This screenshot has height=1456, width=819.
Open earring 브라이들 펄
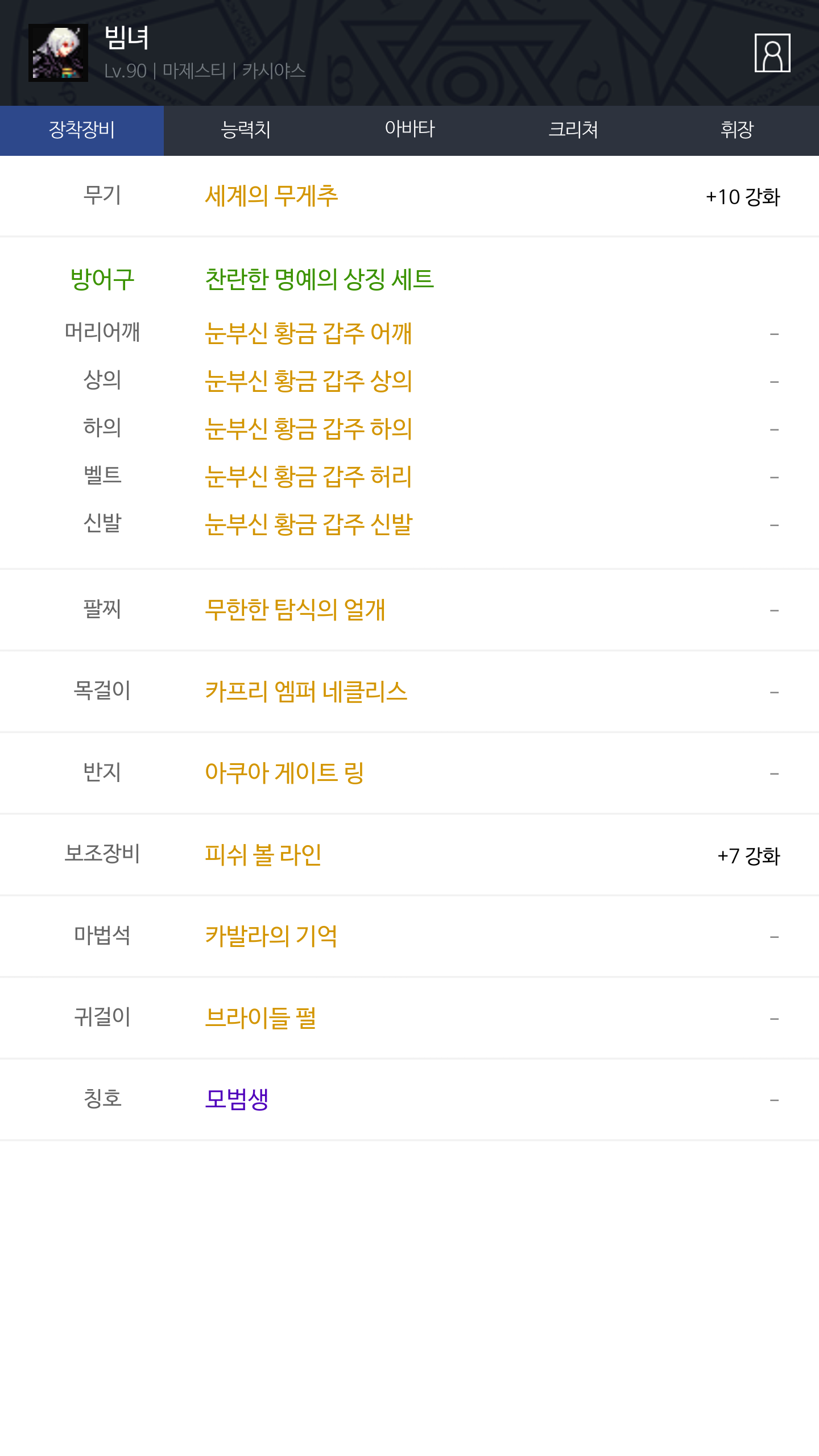pyautogui.click(x=260, y=1018)
